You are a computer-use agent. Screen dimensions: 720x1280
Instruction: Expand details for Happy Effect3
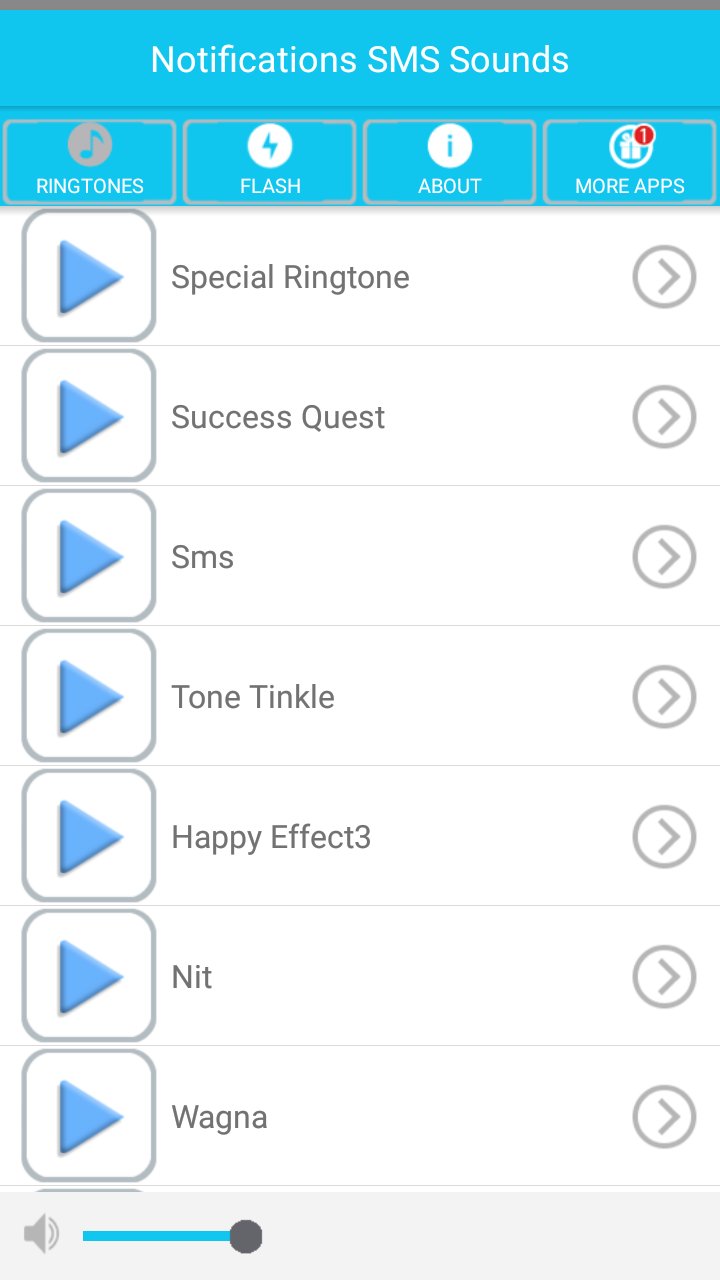pos(664,836)
